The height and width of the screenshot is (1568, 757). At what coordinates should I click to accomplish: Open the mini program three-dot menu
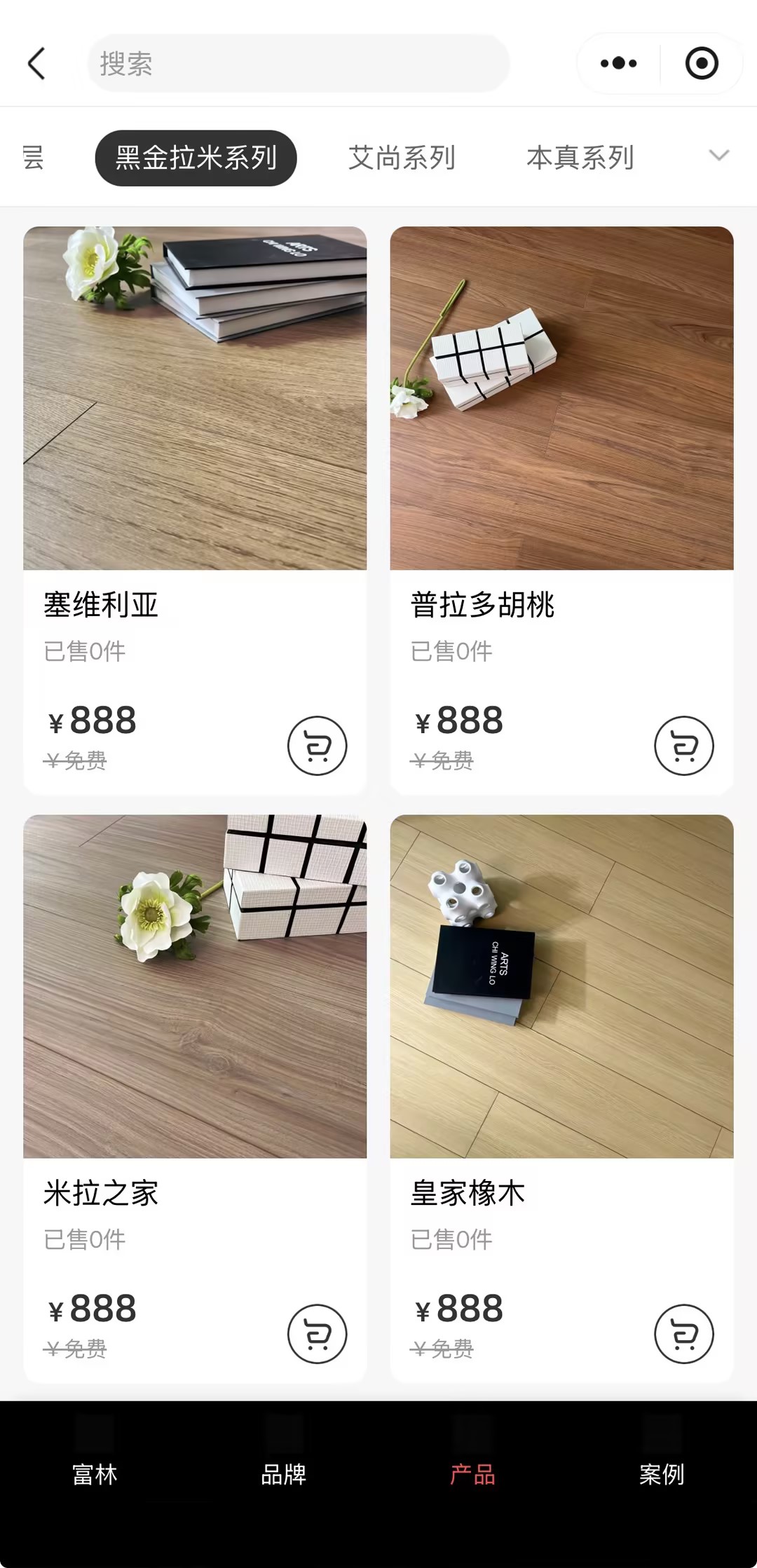point(618,64)
